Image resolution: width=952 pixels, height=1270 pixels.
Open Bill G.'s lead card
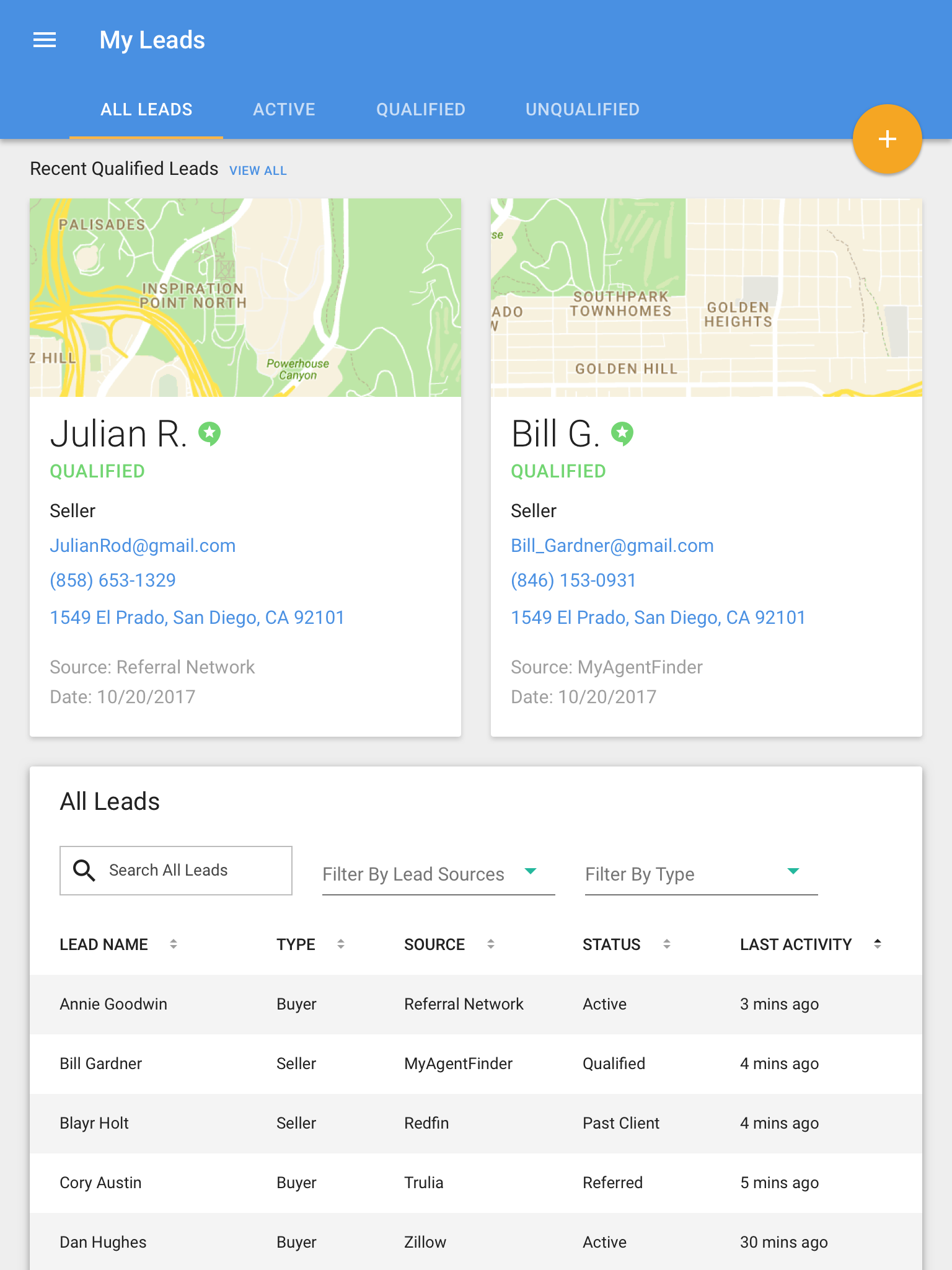click(x=555, y=433)
